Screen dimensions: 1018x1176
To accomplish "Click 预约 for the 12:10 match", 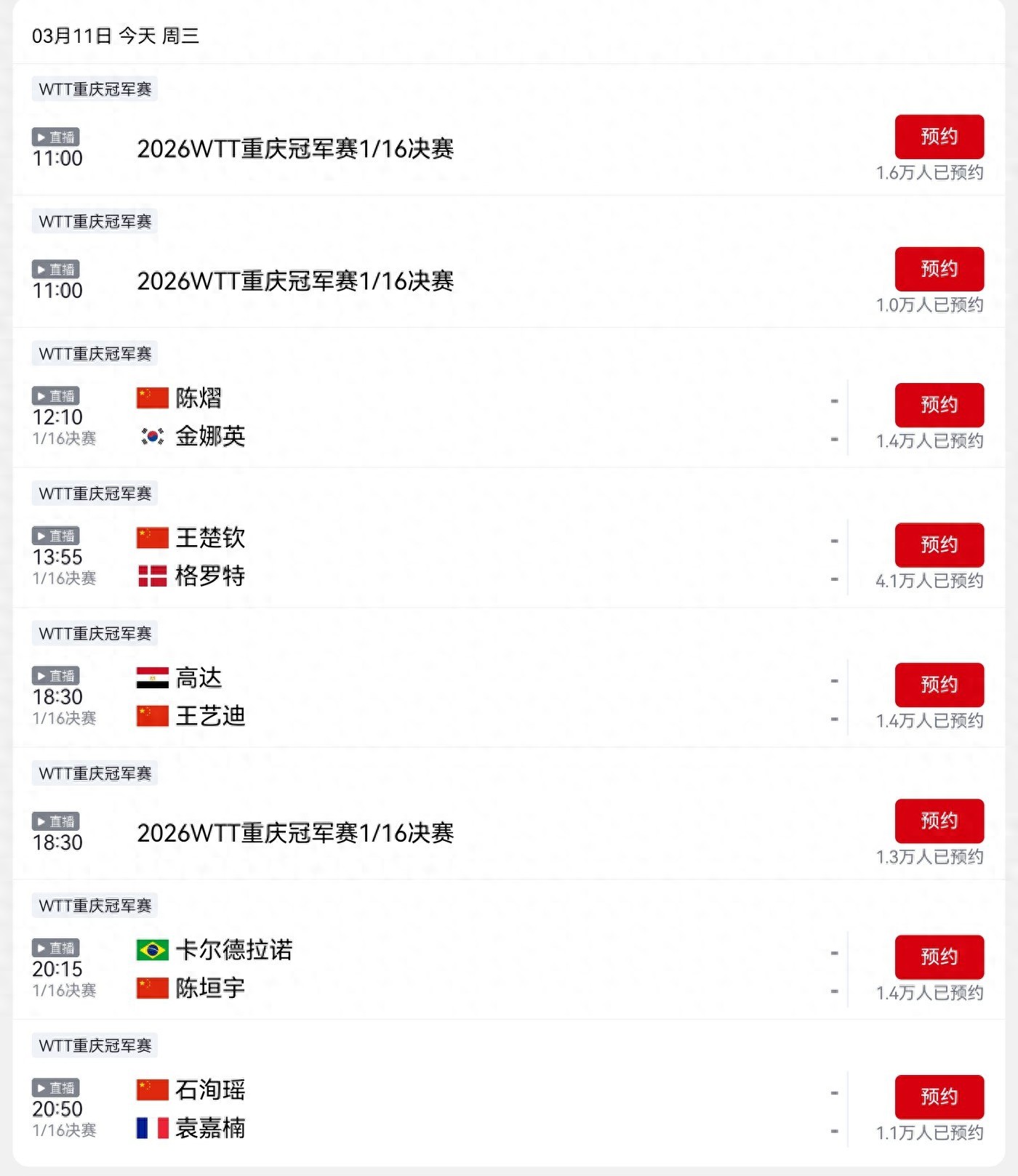I will [x=939, y=405].
